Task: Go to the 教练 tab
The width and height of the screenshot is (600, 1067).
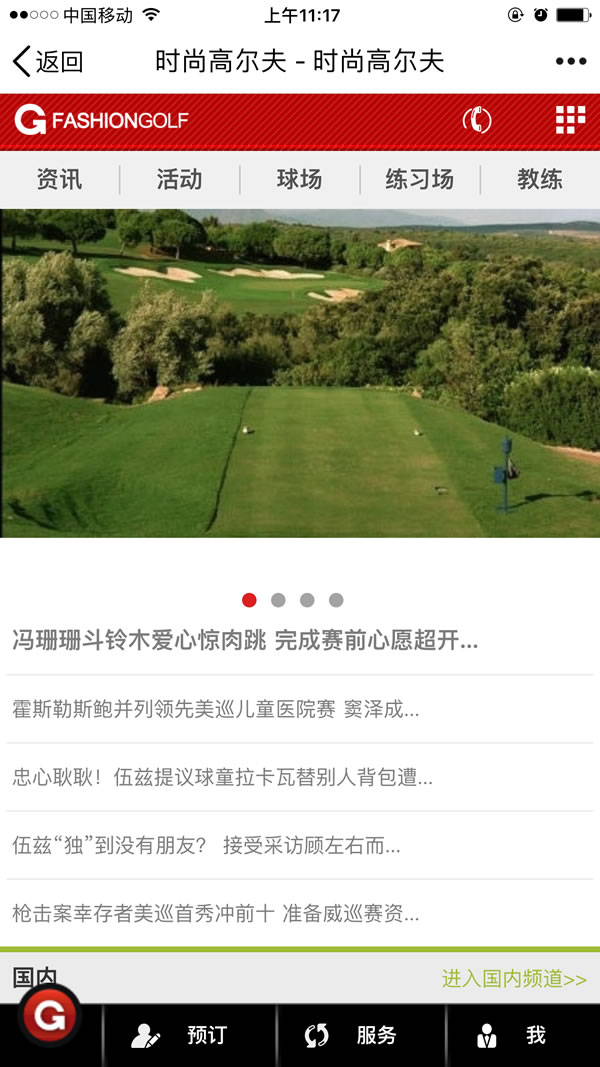Action: click(x=540, y=180)
